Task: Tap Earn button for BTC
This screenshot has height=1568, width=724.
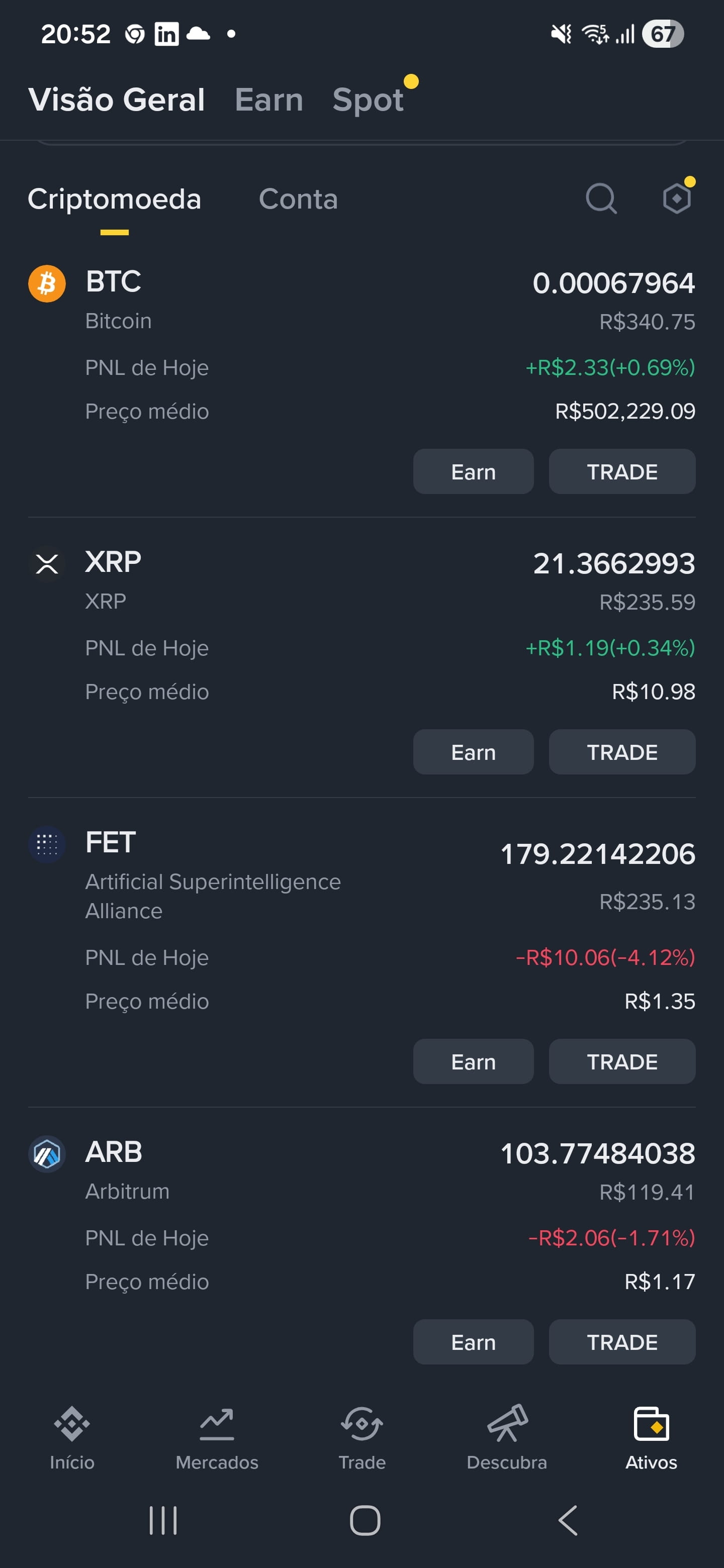Action: click(x=473, y=472)
